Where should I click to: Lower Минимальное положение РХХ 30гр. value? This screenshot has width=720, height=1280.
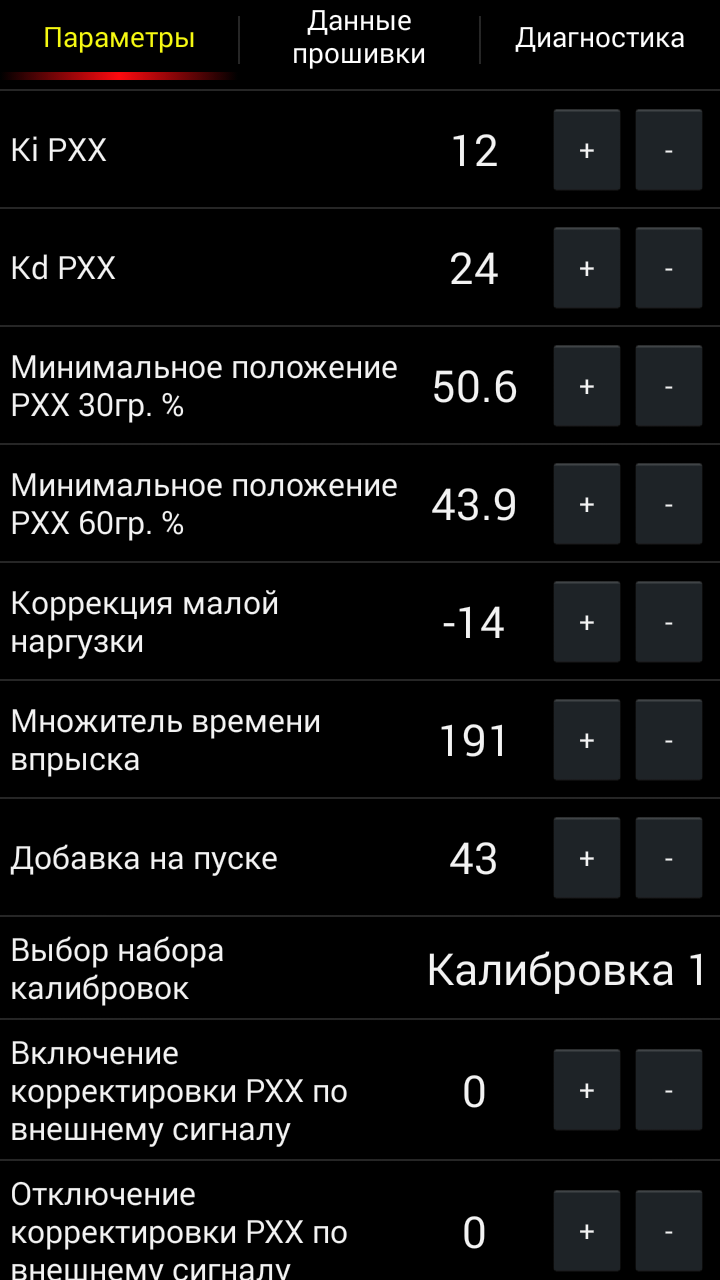pos(669,386)
